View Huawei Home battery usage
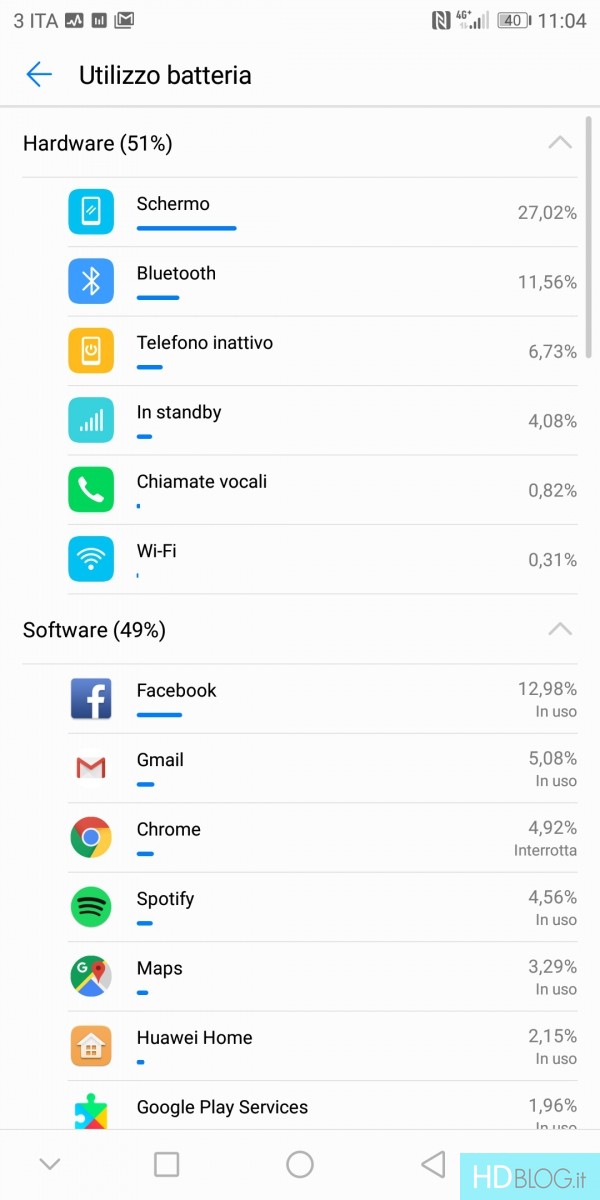Viewport: 600px width, 1200px height. (320, 1046)
